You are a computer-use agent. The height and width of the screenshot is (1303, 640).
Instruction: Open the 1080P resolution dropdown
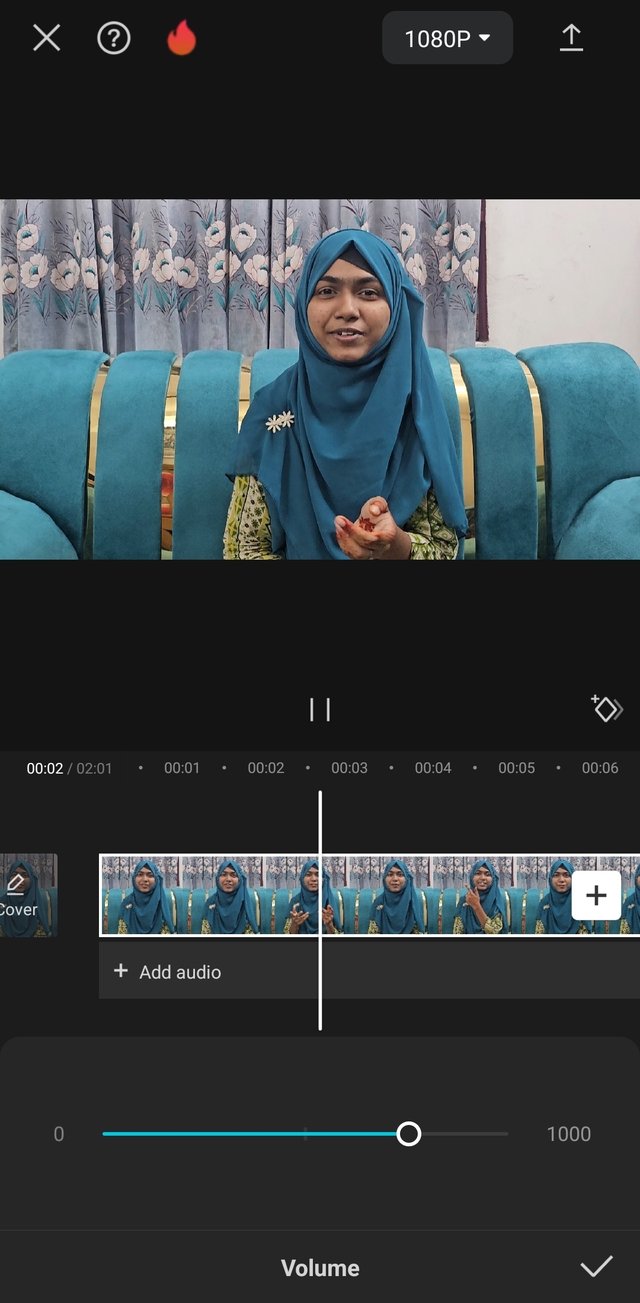(x=447, y=38)
